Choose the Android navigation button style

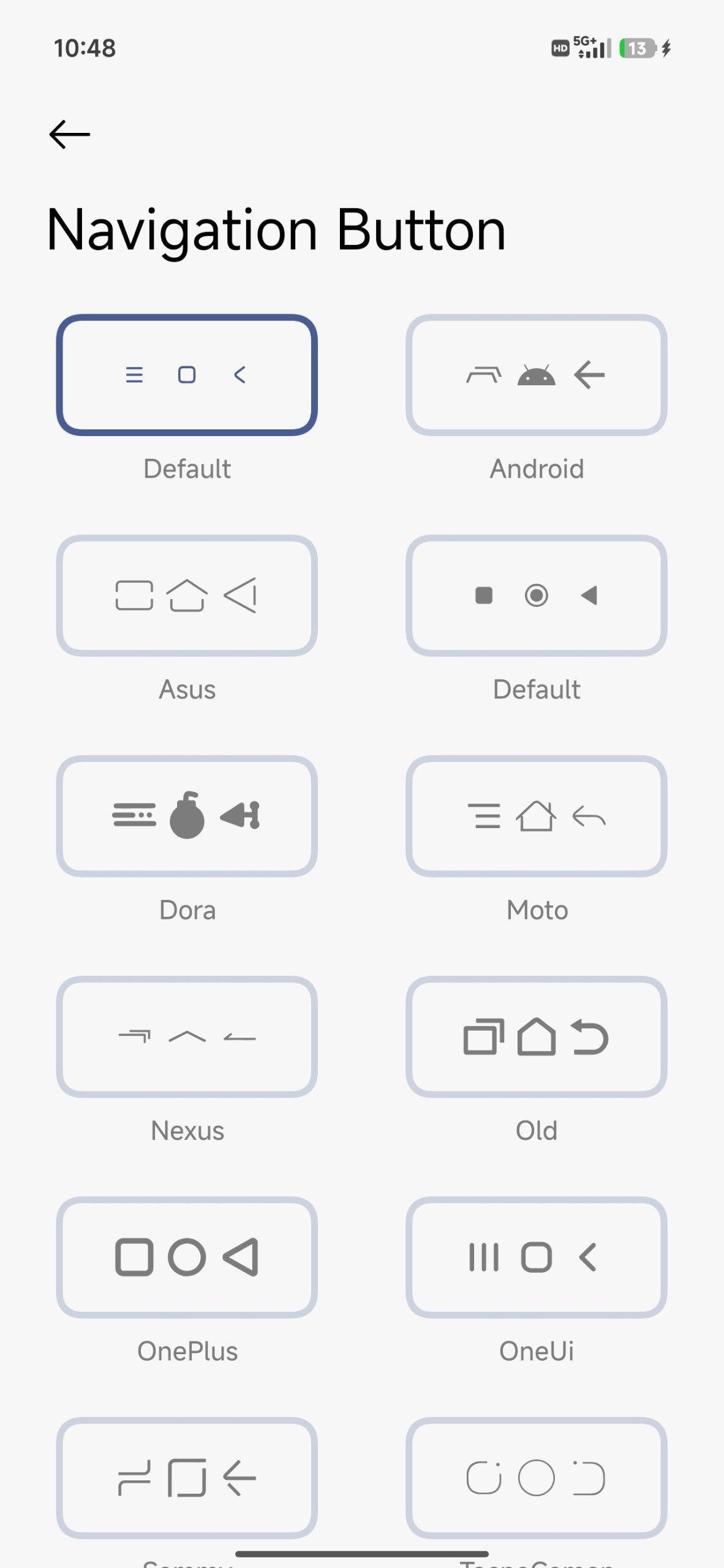point(536,375)
